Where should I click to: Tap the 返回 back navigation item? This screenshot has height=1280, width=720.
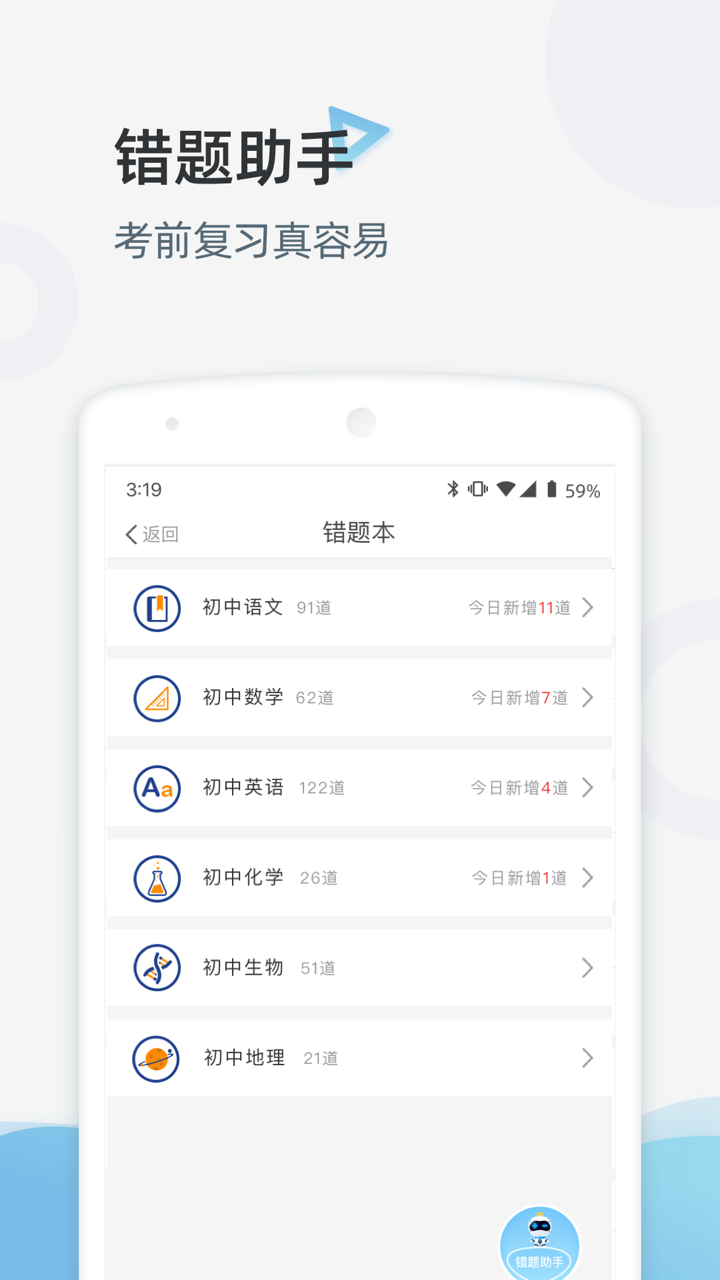click(x=152, y=535)
